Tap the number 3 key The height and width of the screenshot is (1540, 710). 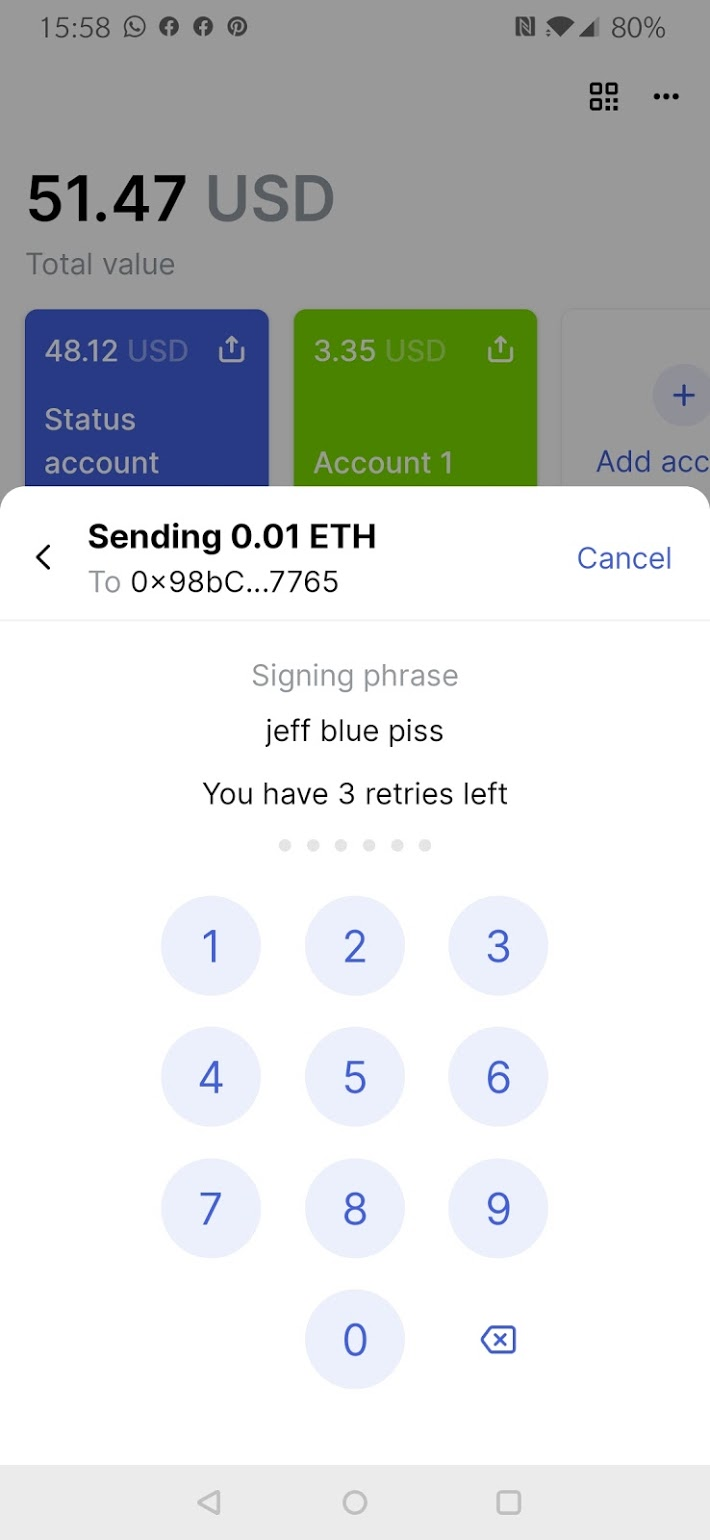(498, 946)
